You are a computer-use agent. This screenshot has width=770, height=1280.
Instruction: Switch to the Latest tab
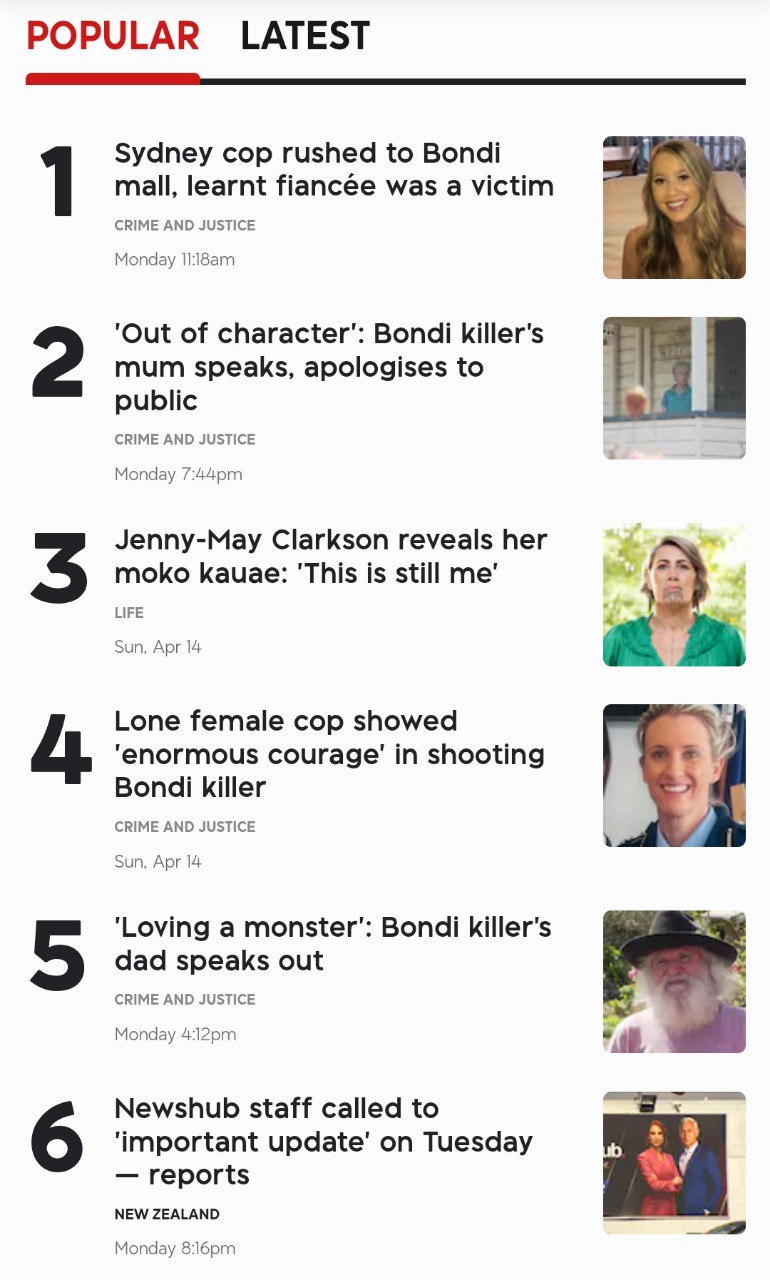click(x=304, y=37)
